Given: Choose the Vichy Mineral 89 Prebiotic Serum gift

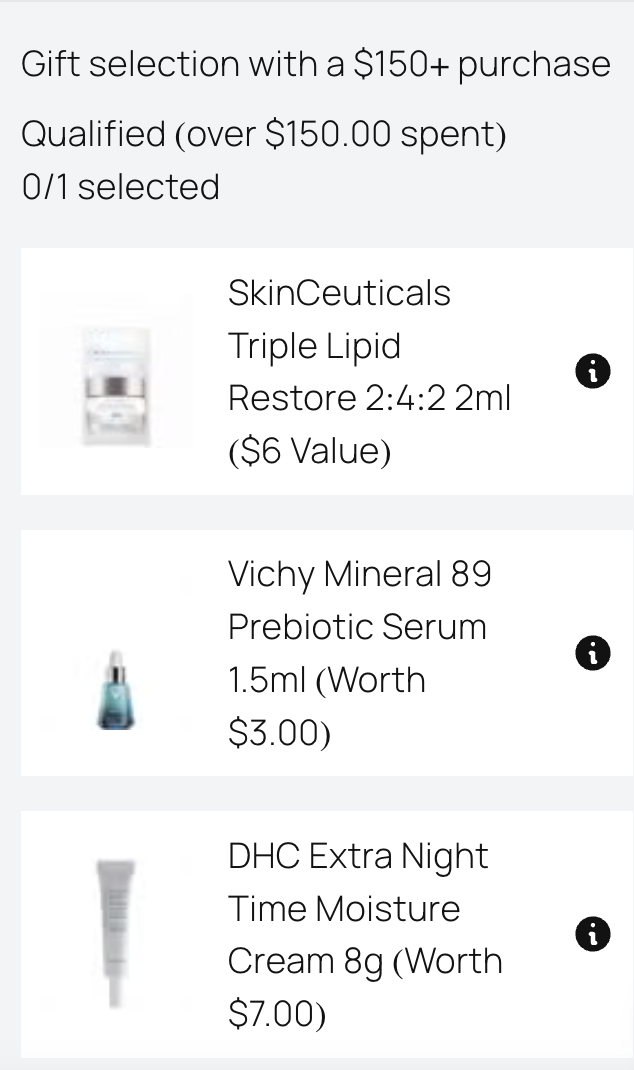Looking at the screenshot, I should pos(327,653).
